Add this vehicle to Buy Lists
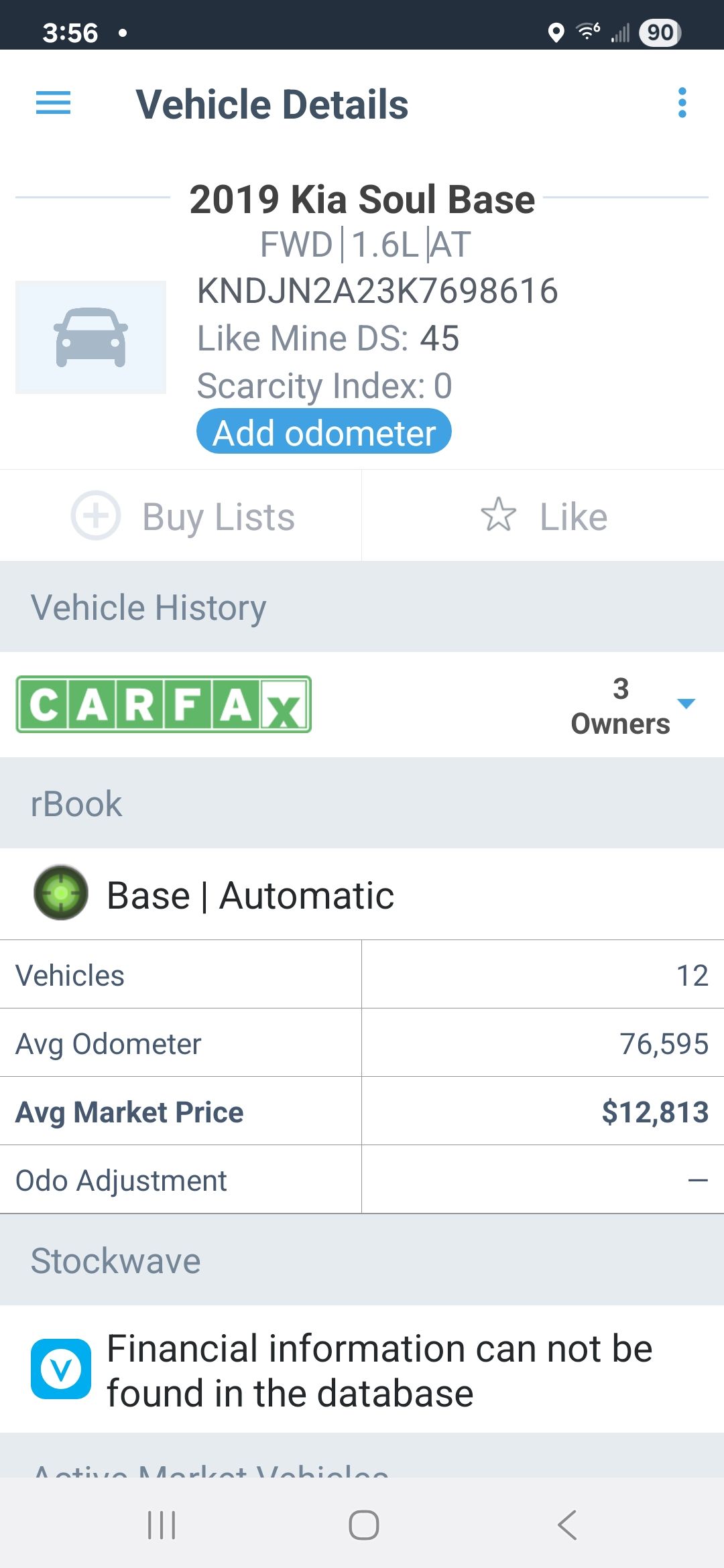This screenshot has height=1568, width=724. pyautogui.click(x=181, y=516)
